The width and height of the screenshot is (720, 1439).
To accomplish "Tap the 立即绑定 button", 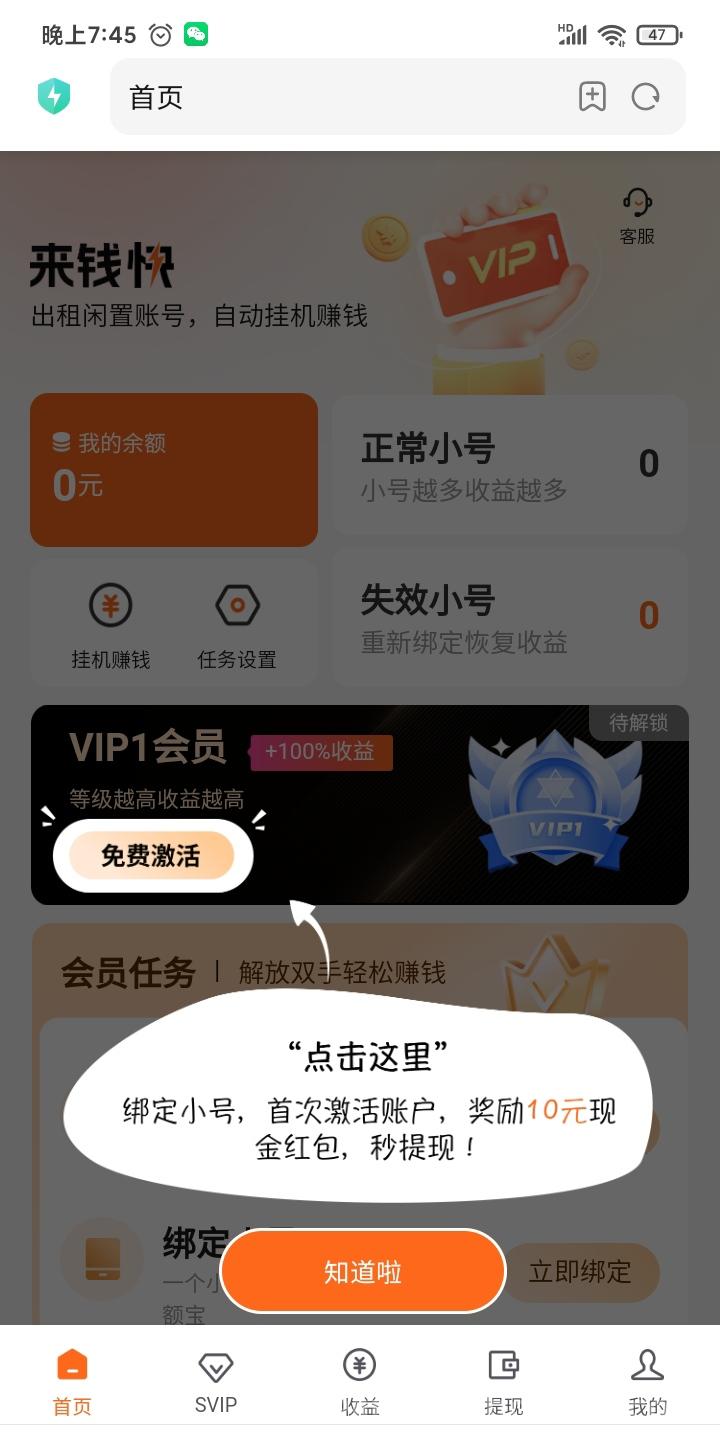I will [x=580, y=1272].
